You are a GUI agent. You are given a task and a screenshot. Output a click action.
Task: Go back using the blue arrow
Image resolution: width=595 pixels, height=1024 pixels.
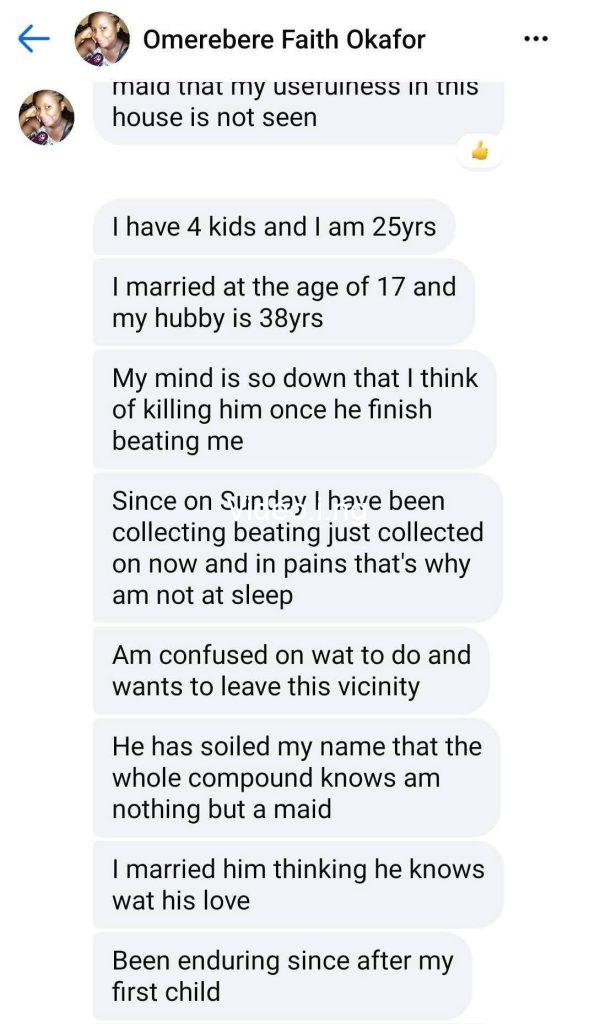point(34,39)
